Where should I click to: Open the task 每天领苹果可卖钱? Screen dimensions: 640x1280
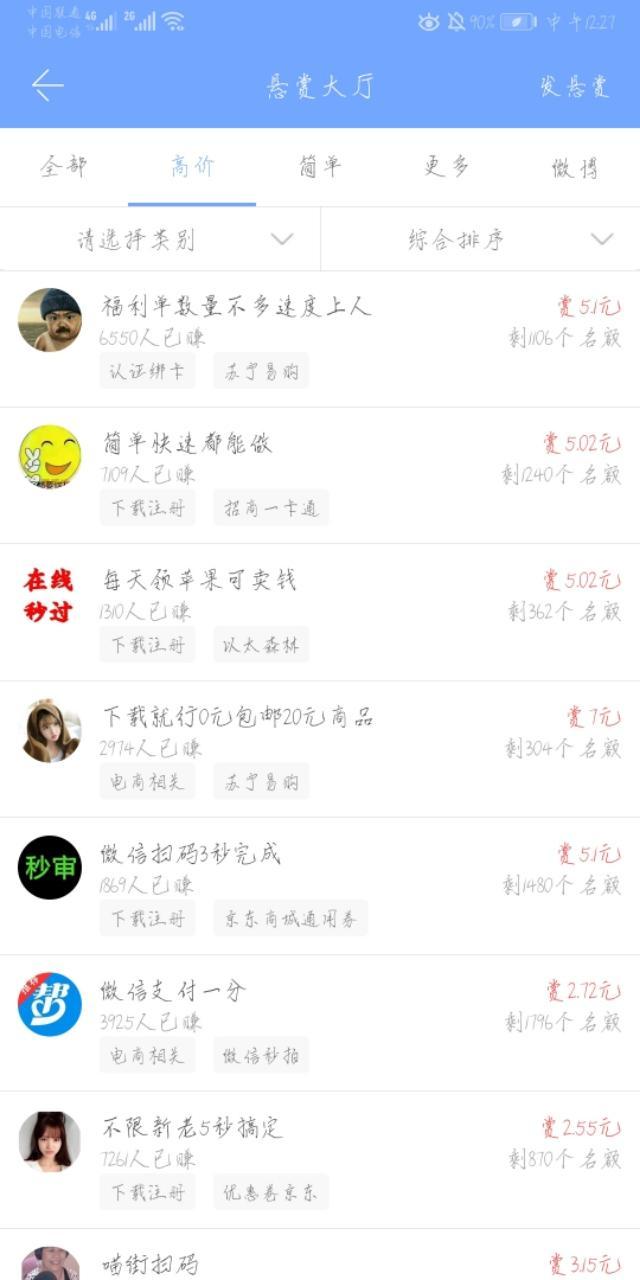320,613
